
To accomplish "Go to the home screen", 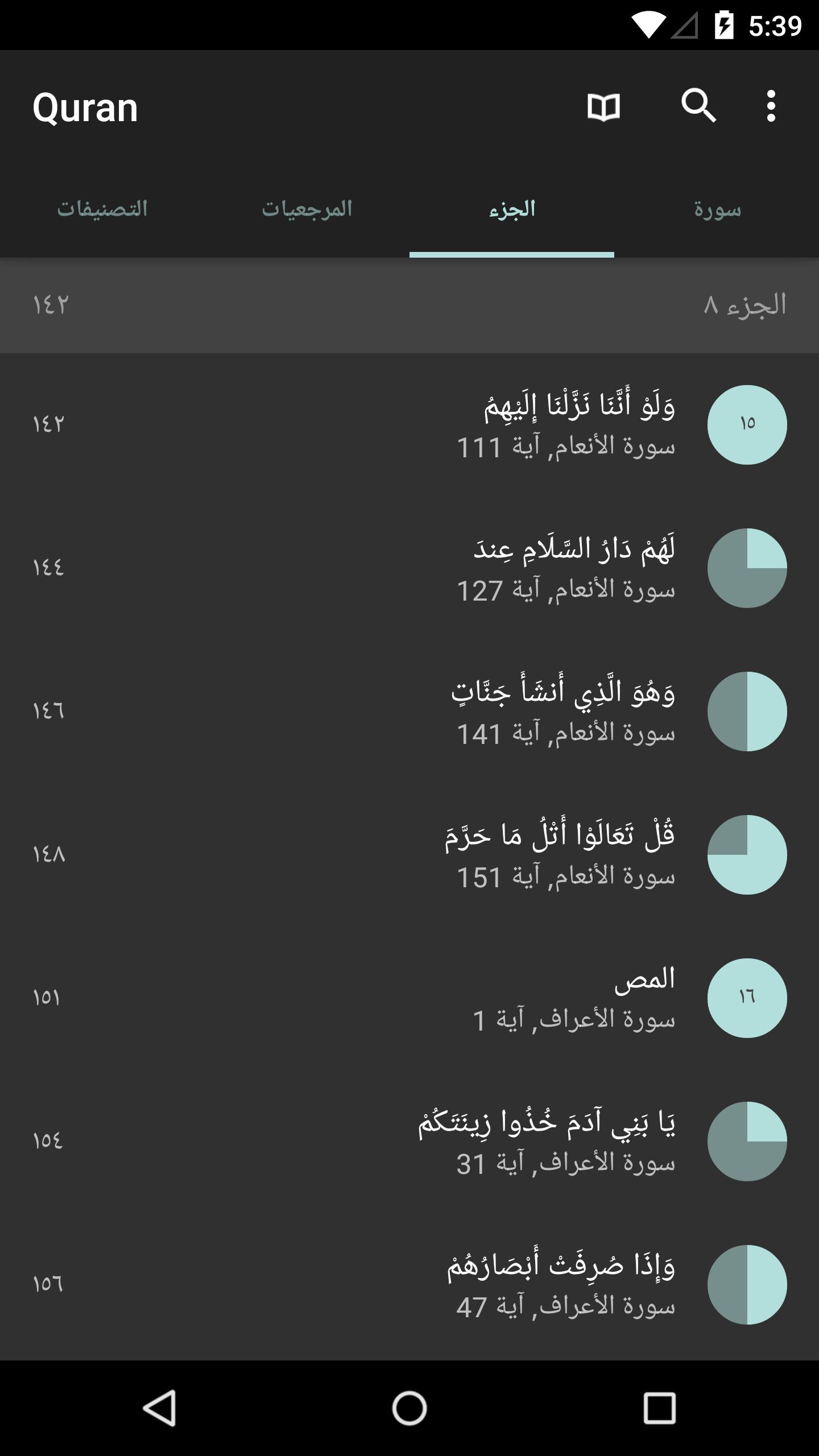I will (409, 1408).
